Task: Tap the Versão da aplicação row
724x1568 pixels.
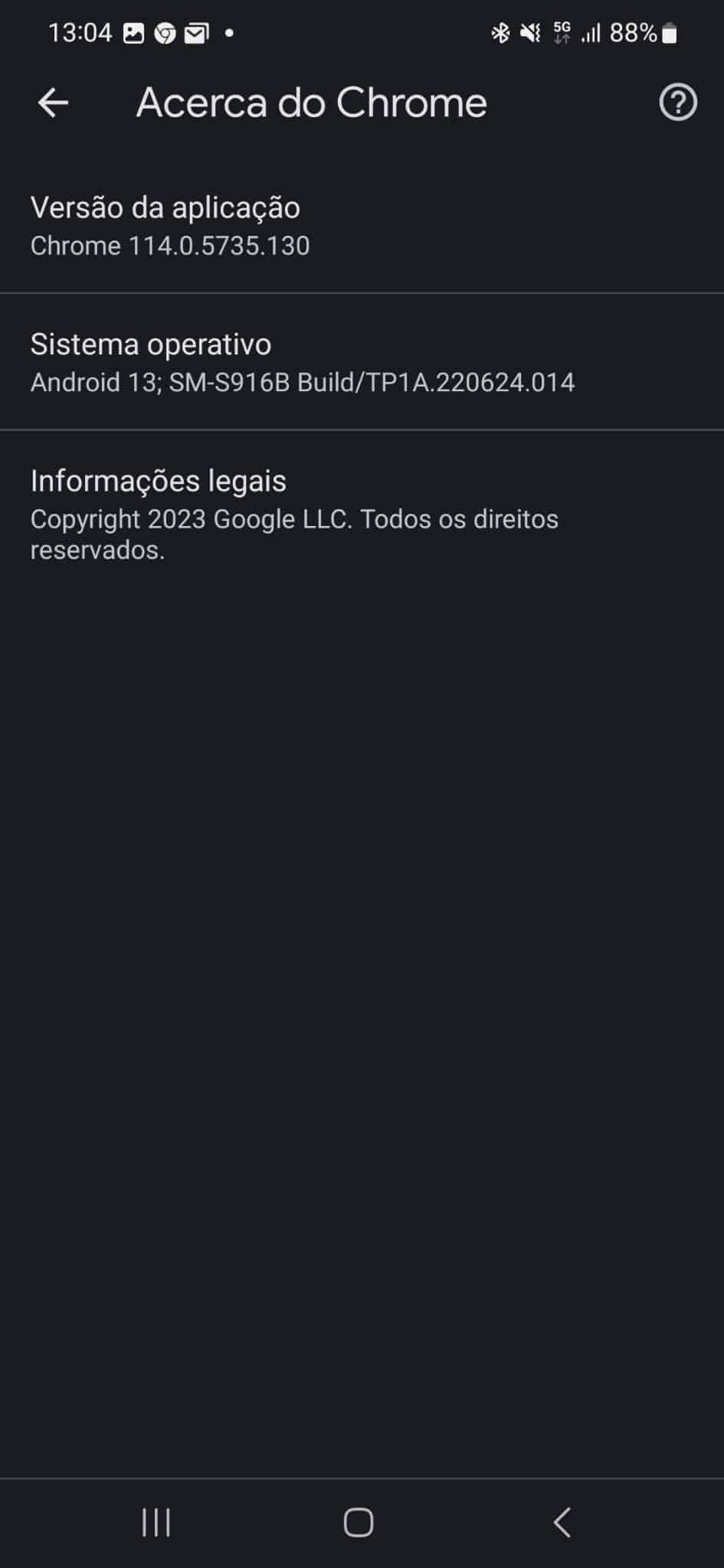Action: point(362,226)
